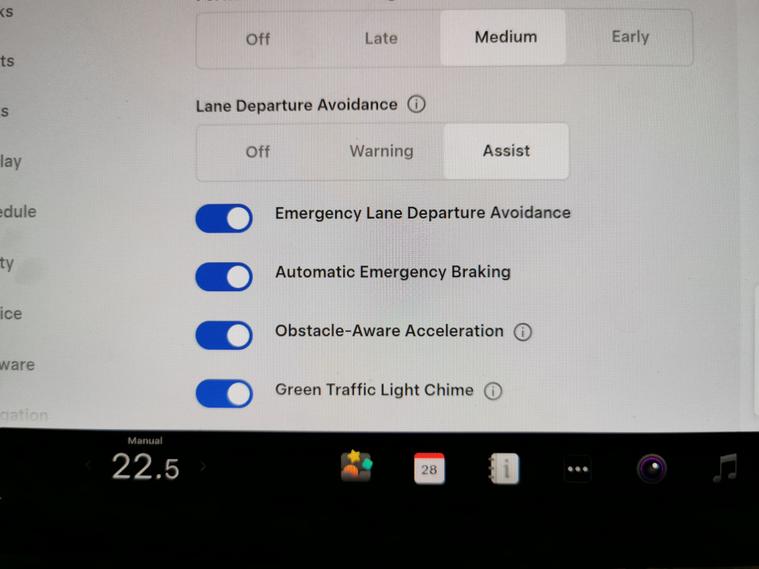759x569 pixels.
Task: Set forward collision warning to Off
Action: pyautogui.click(x=258, y=39)
